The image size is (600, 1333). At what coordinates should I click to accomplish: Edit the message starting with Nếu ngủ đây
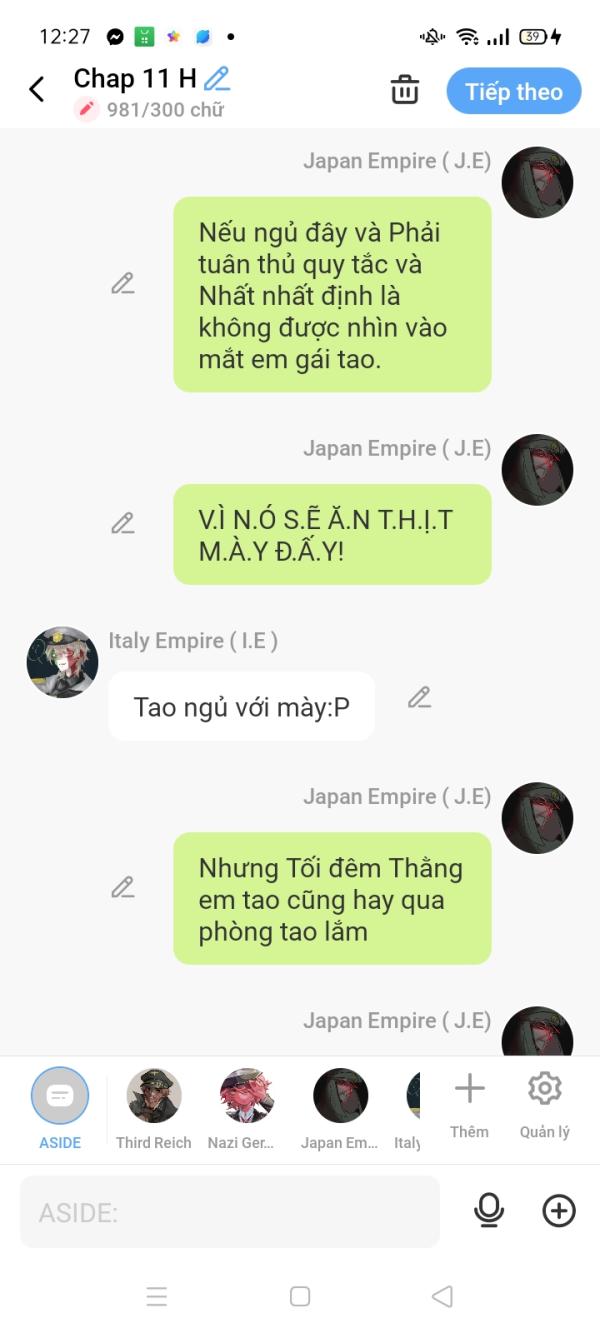tap(123, 283)
